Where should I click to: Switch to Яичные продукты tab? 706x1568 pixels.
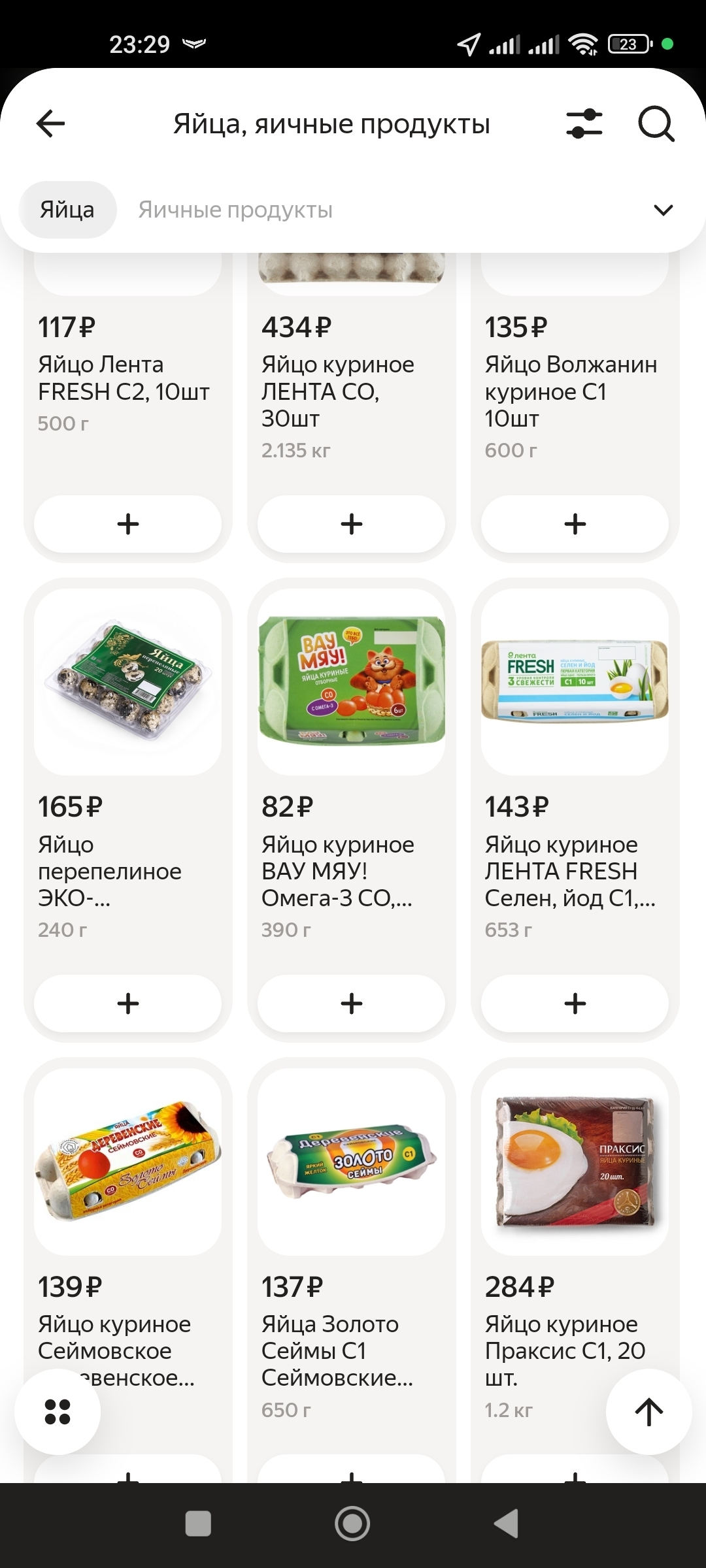(x=235, y=210)
